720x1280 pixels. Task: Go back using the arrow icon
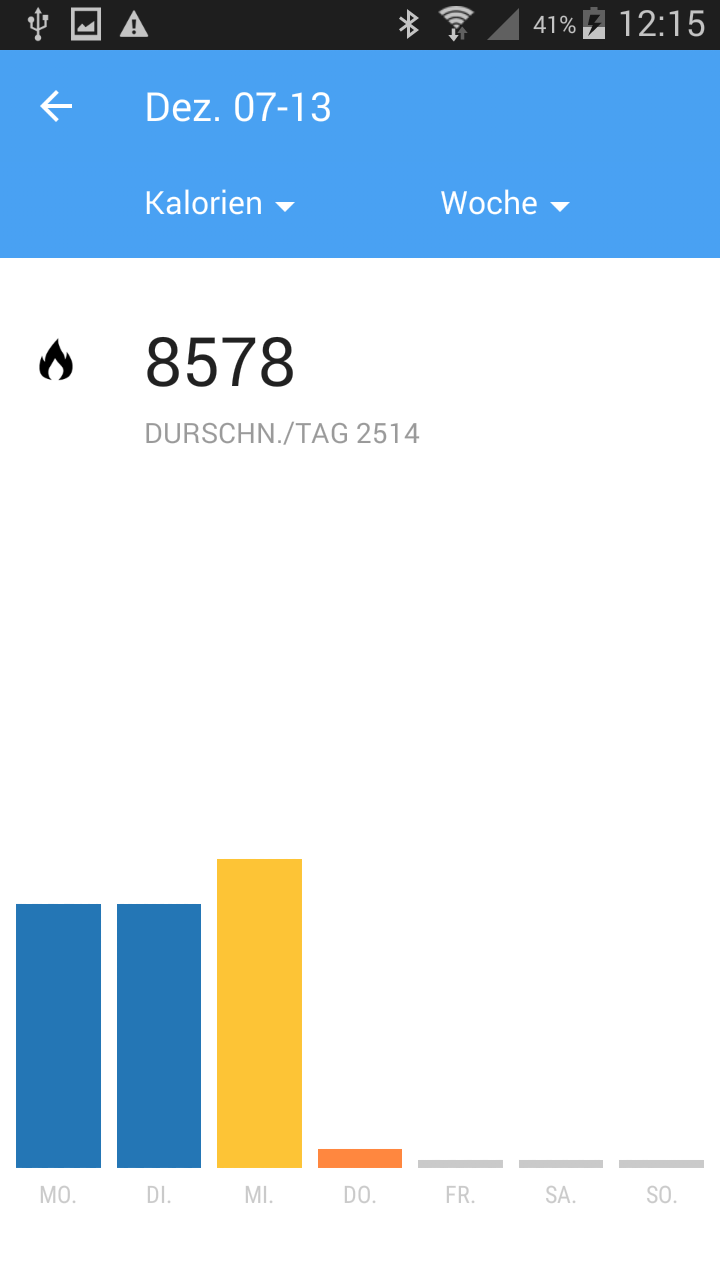click(x=56, y=106)
